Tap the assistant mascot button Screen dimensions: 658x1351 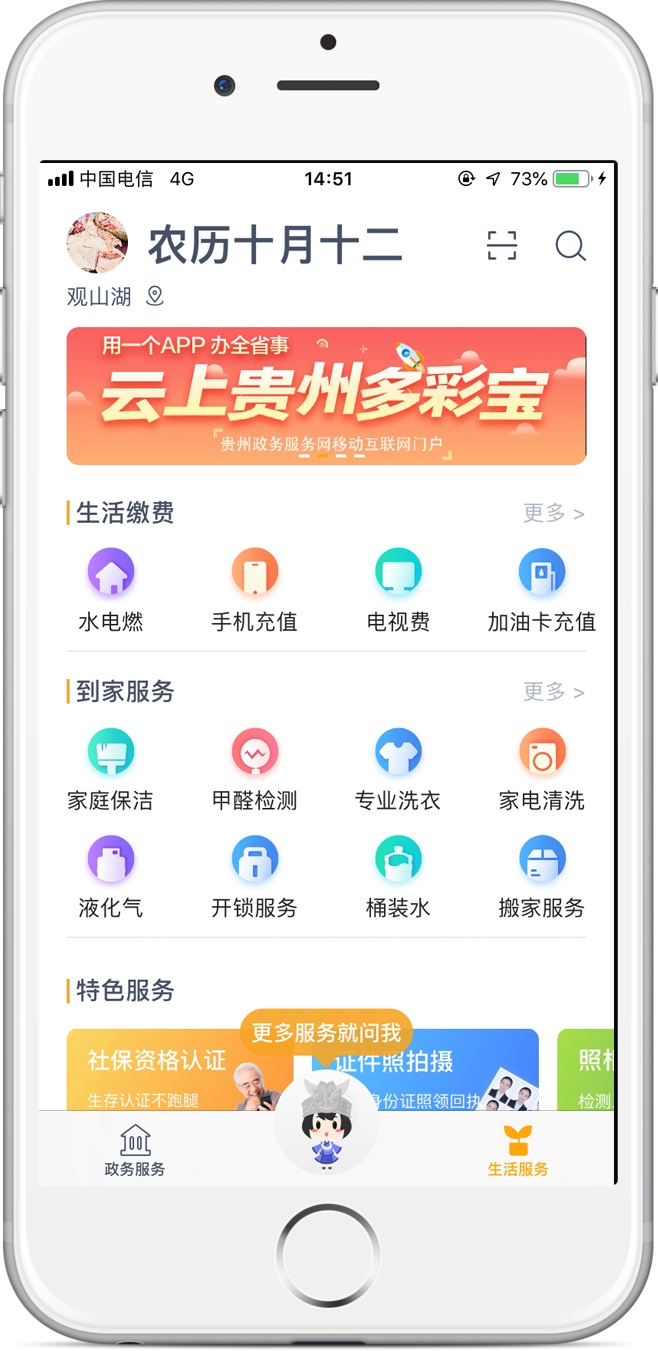click(x=326, y=1122)
